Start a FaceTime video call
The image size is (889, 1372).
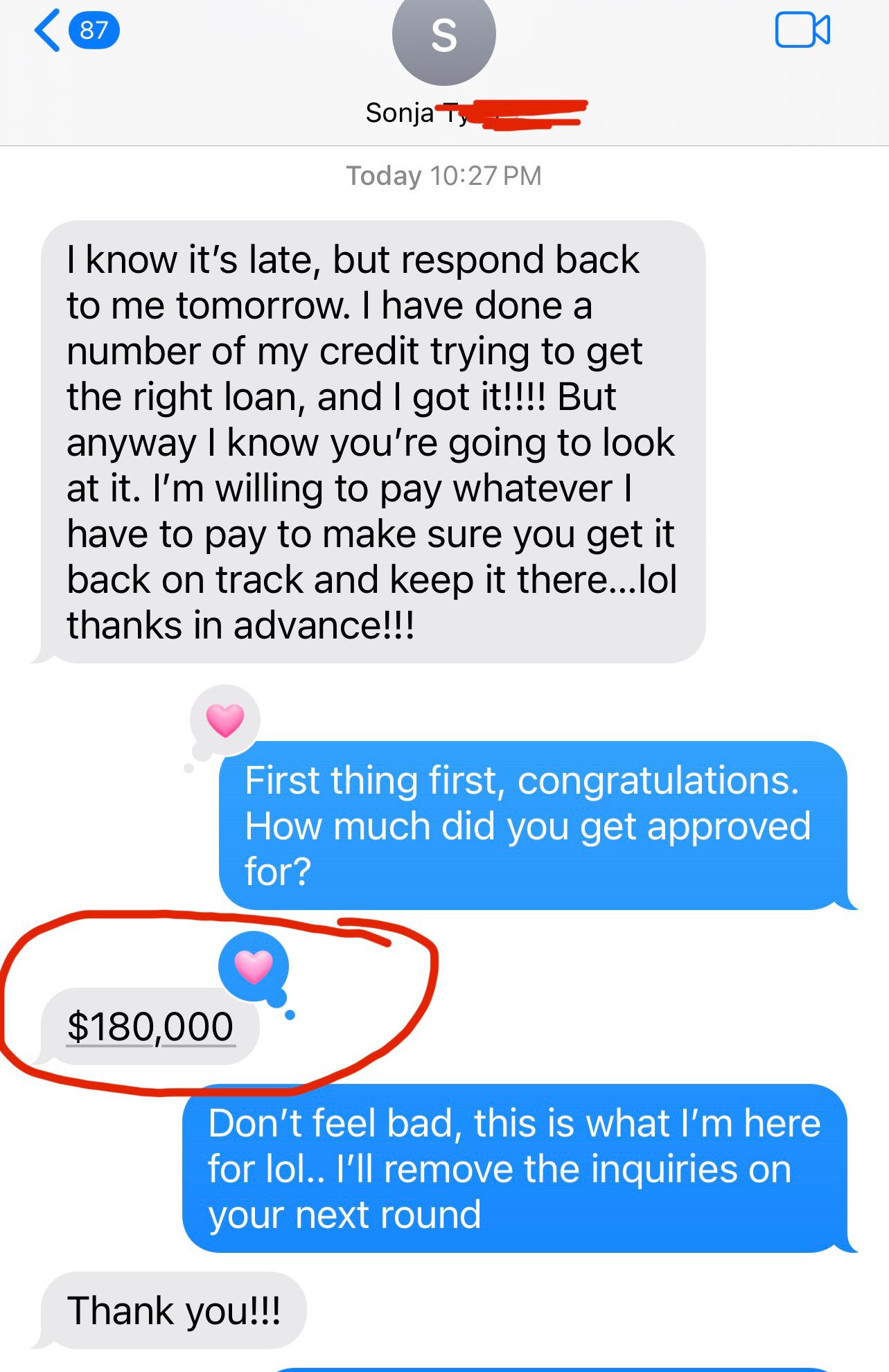802,30
